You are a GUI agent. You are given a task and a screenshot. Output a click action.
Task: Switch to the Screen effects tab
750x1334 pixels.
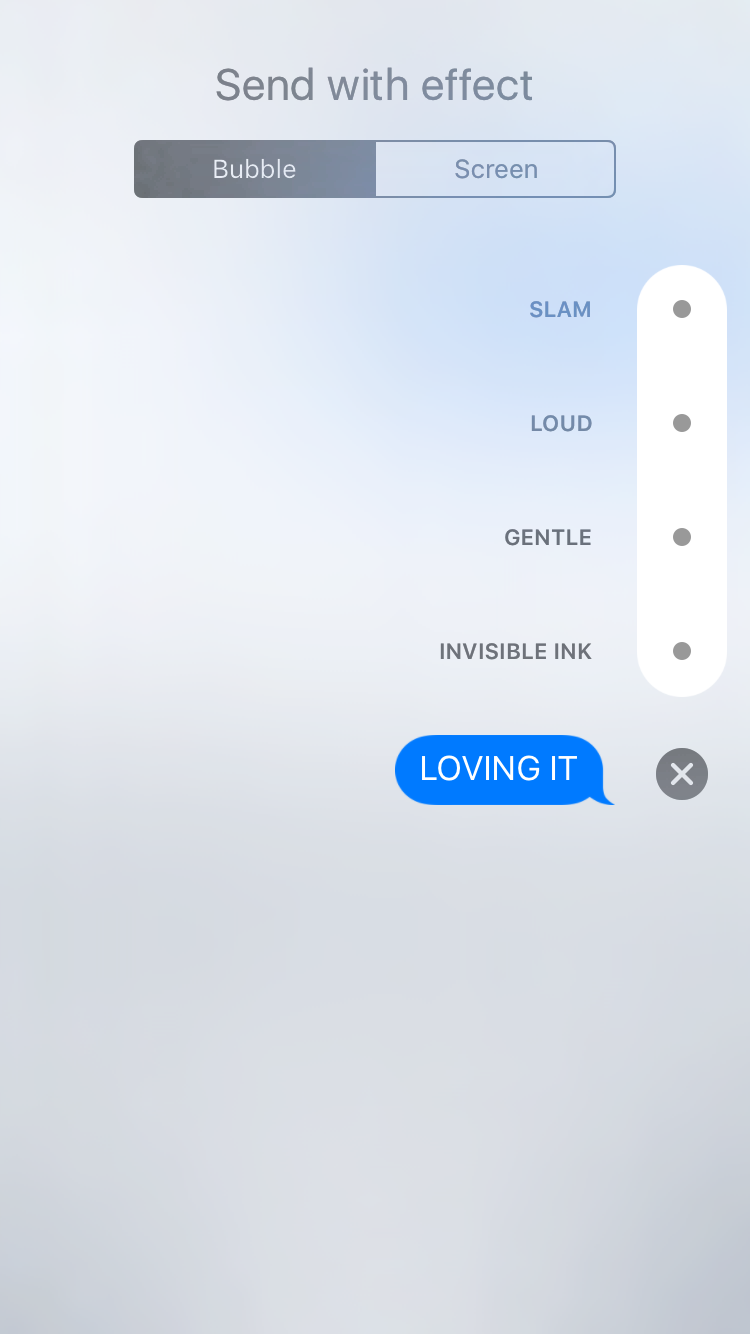[x=495, y=169]
